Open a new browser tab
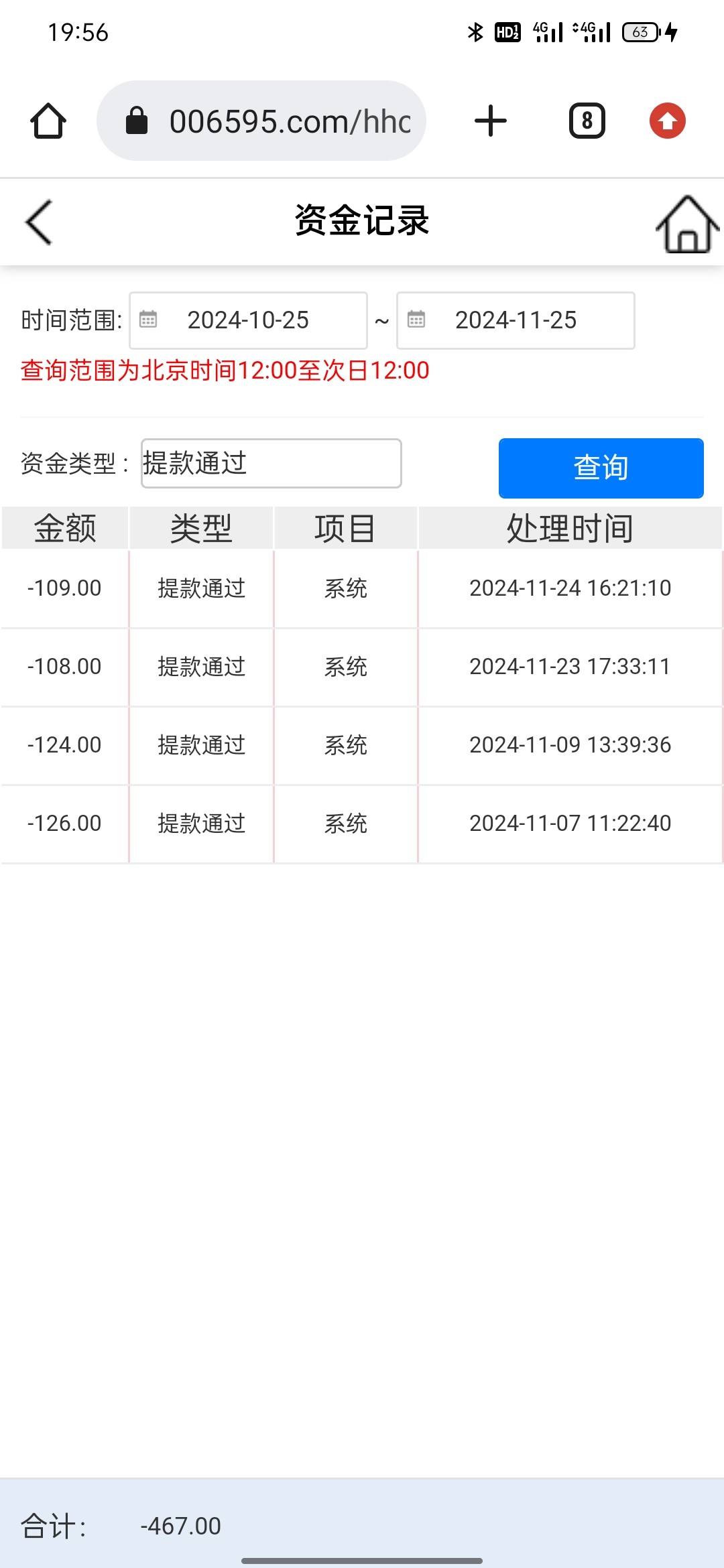The image size is (724, 1568). 491,121
